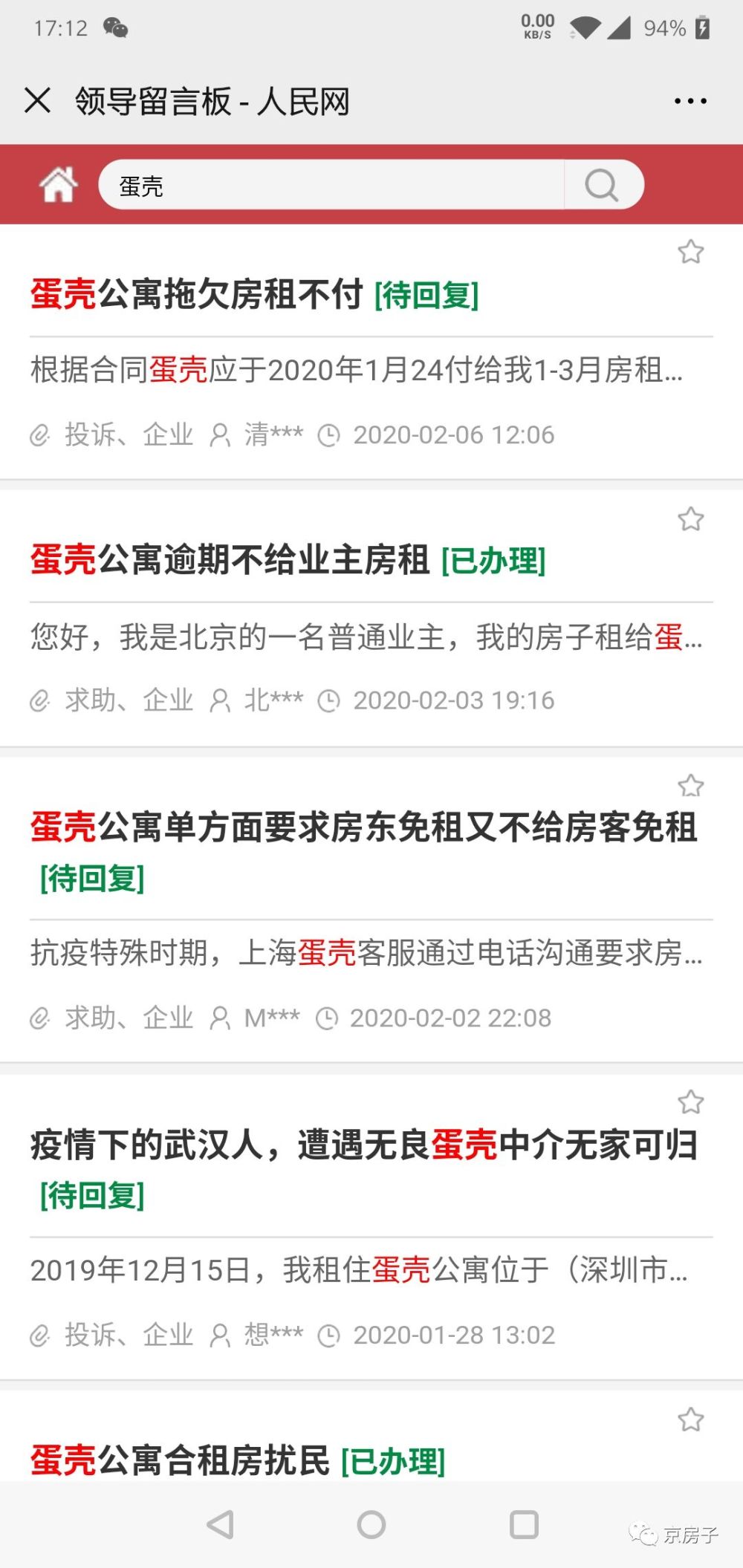This screenshot has height=1568, width=743.
Task: Tap the system home button
Action: [371, 1525]
